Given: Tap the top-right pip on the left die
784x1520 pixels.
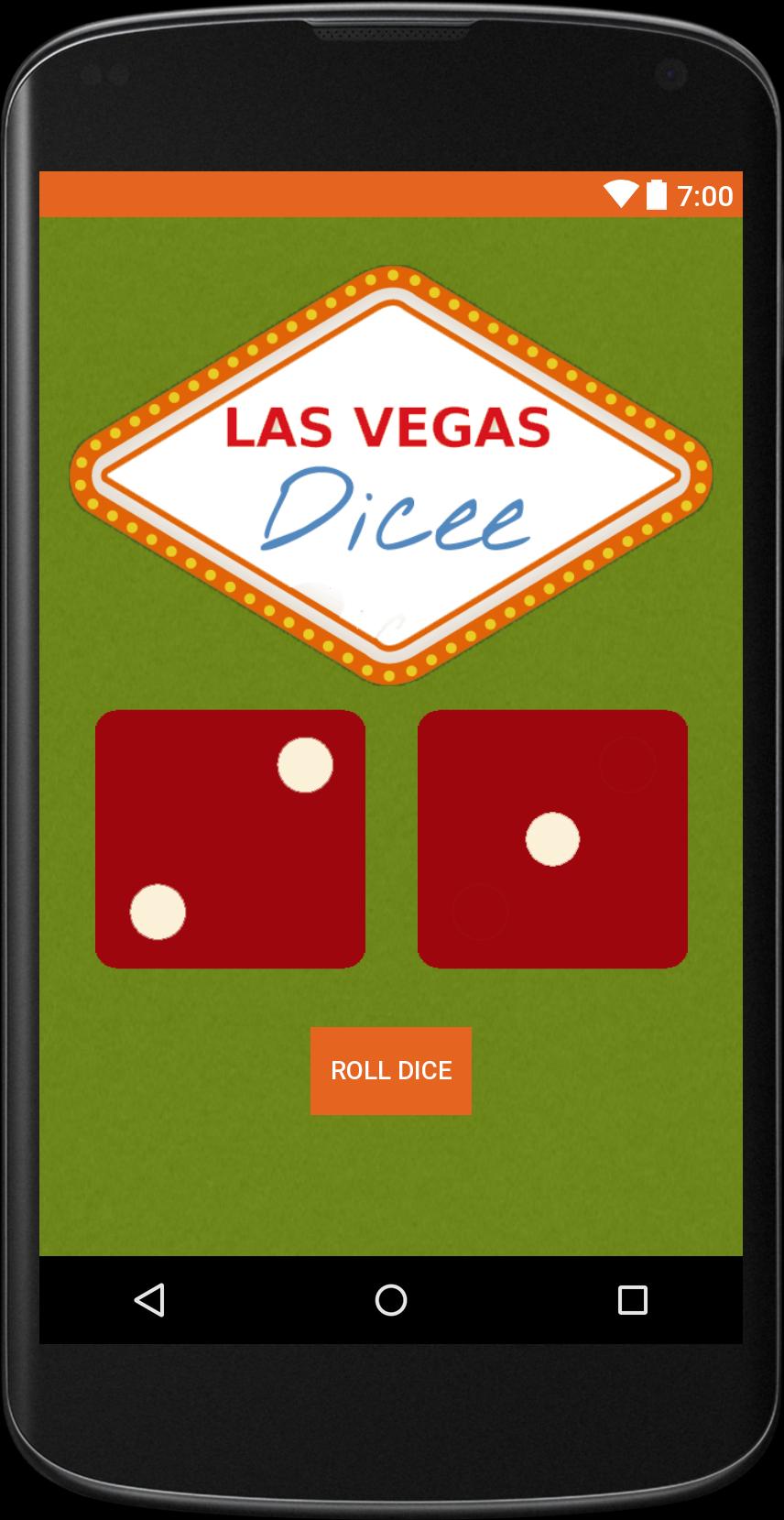Looking at the screenshot, I should (x=305, y=767).
